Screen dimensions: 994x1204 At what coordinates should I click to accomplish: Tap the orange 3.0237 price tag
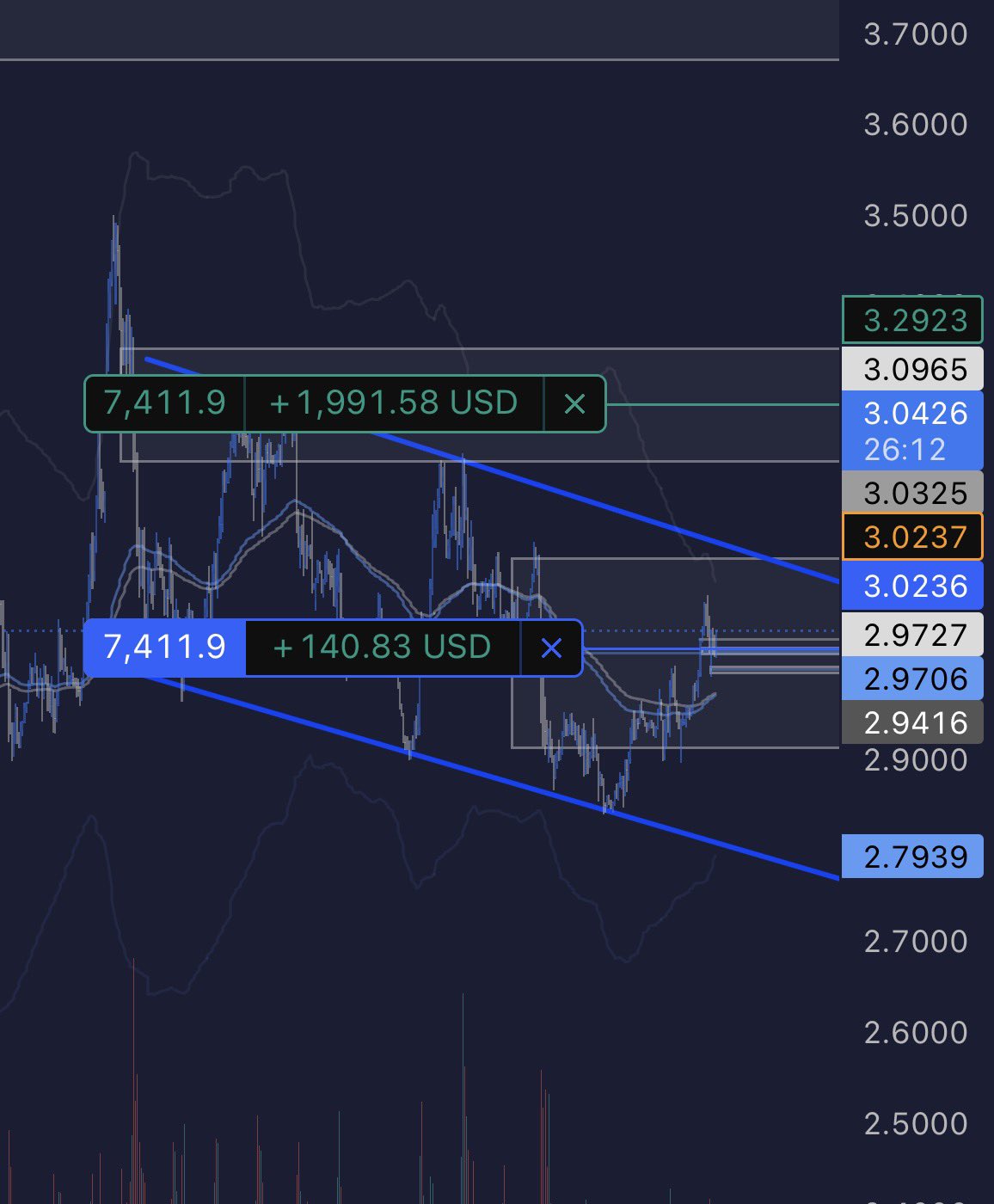coord(913,537)
